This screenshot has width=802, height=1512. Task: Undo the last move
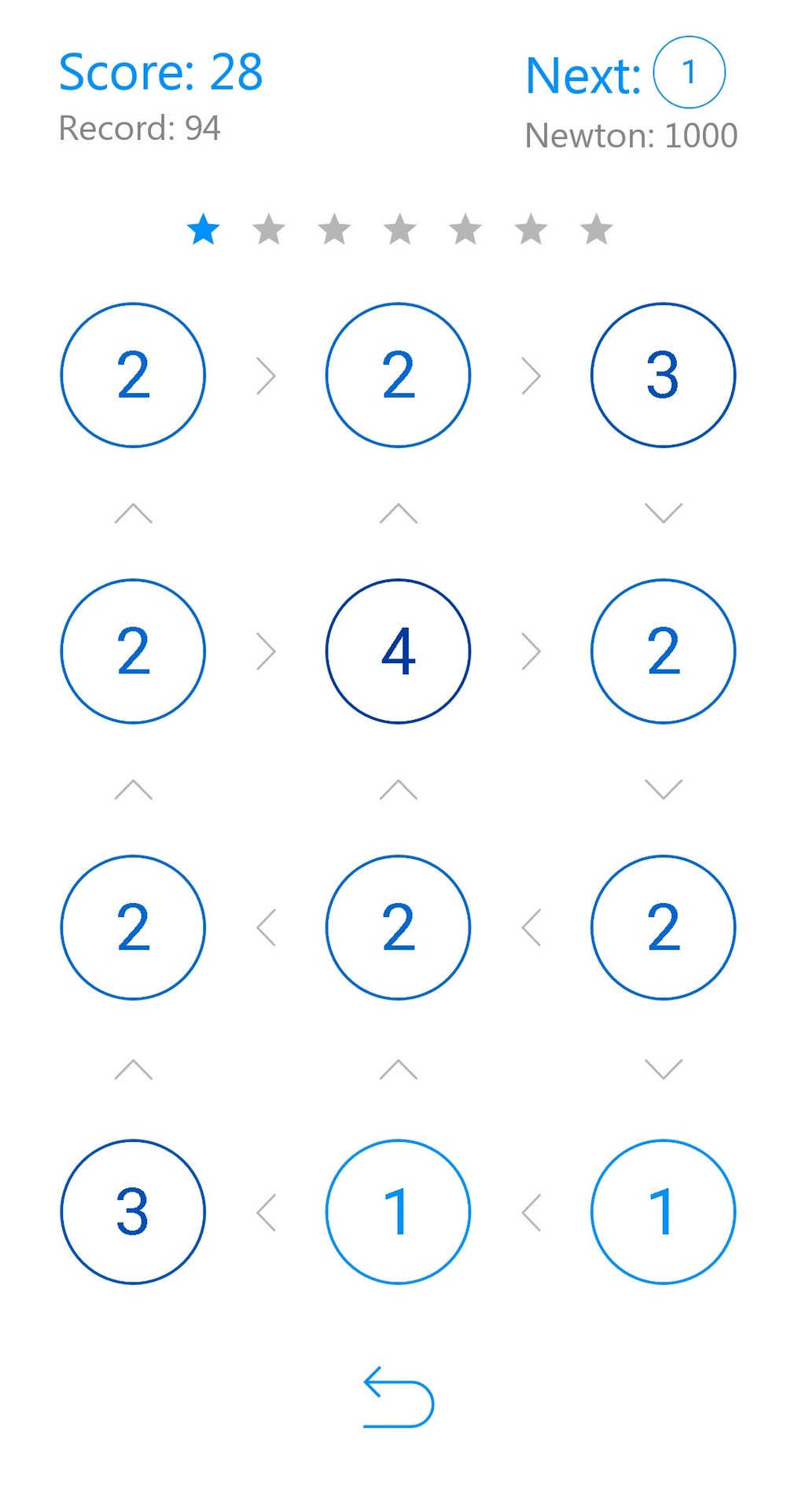398,1397
